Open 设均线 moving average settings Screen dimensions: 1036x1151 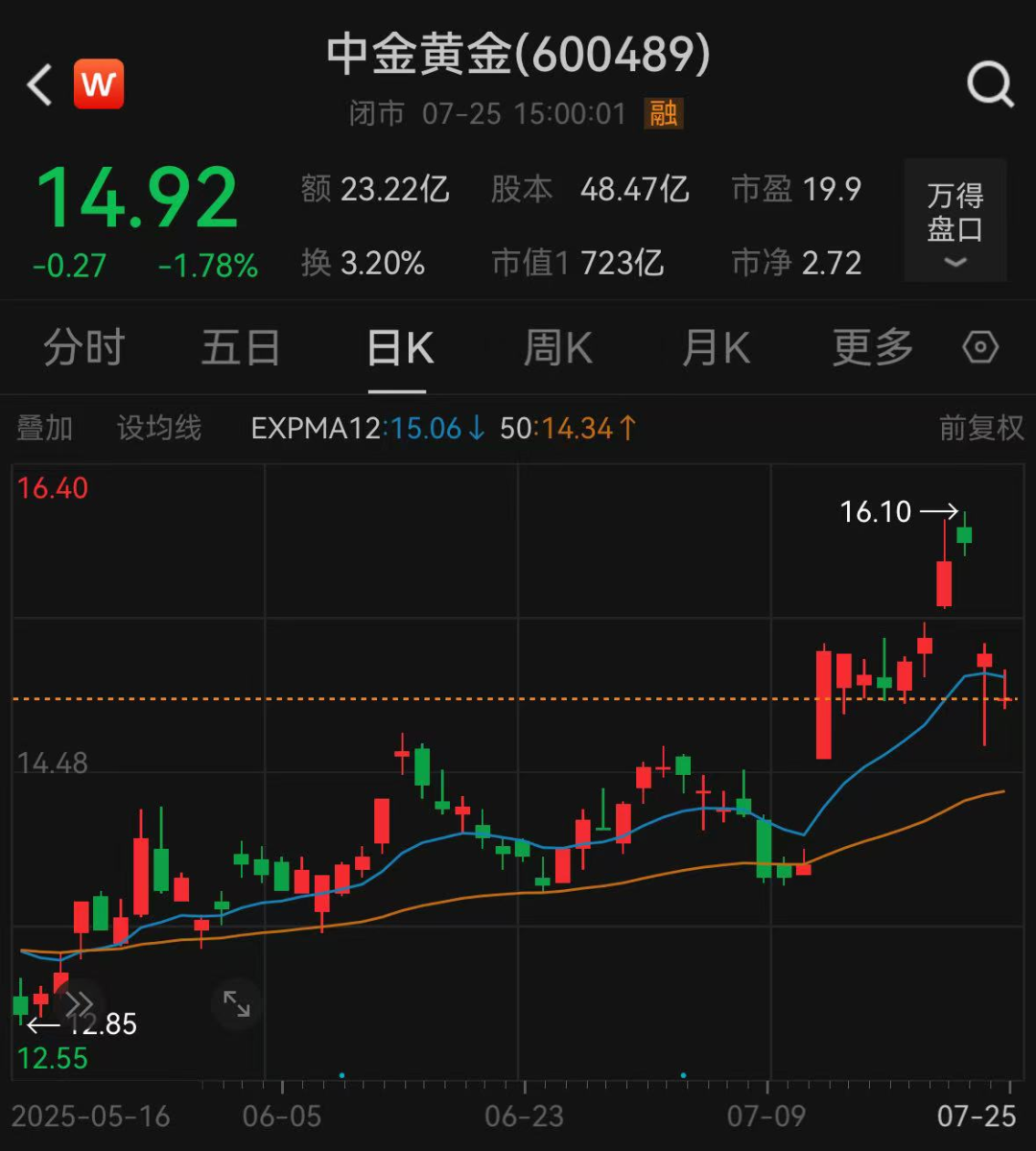tap(159, 428)
